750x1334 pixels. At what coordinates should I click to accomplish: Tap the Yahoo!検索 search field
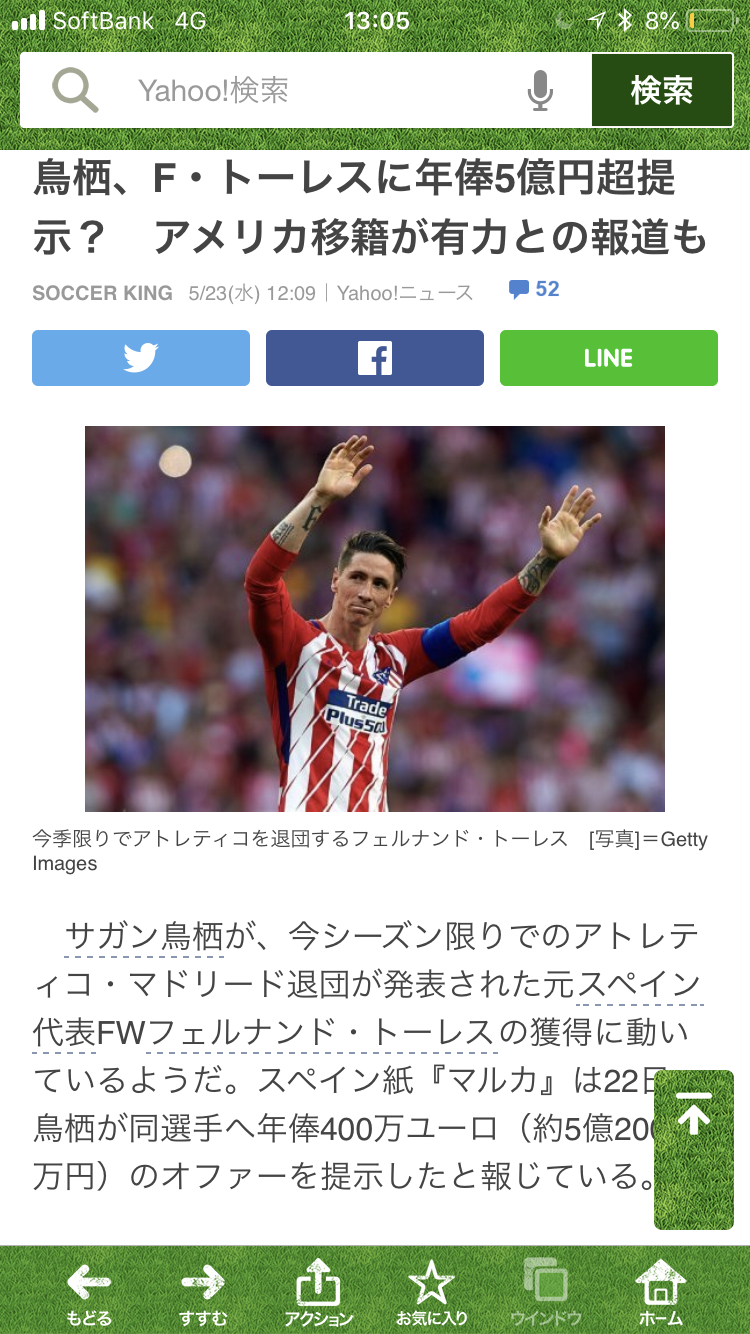305,90
